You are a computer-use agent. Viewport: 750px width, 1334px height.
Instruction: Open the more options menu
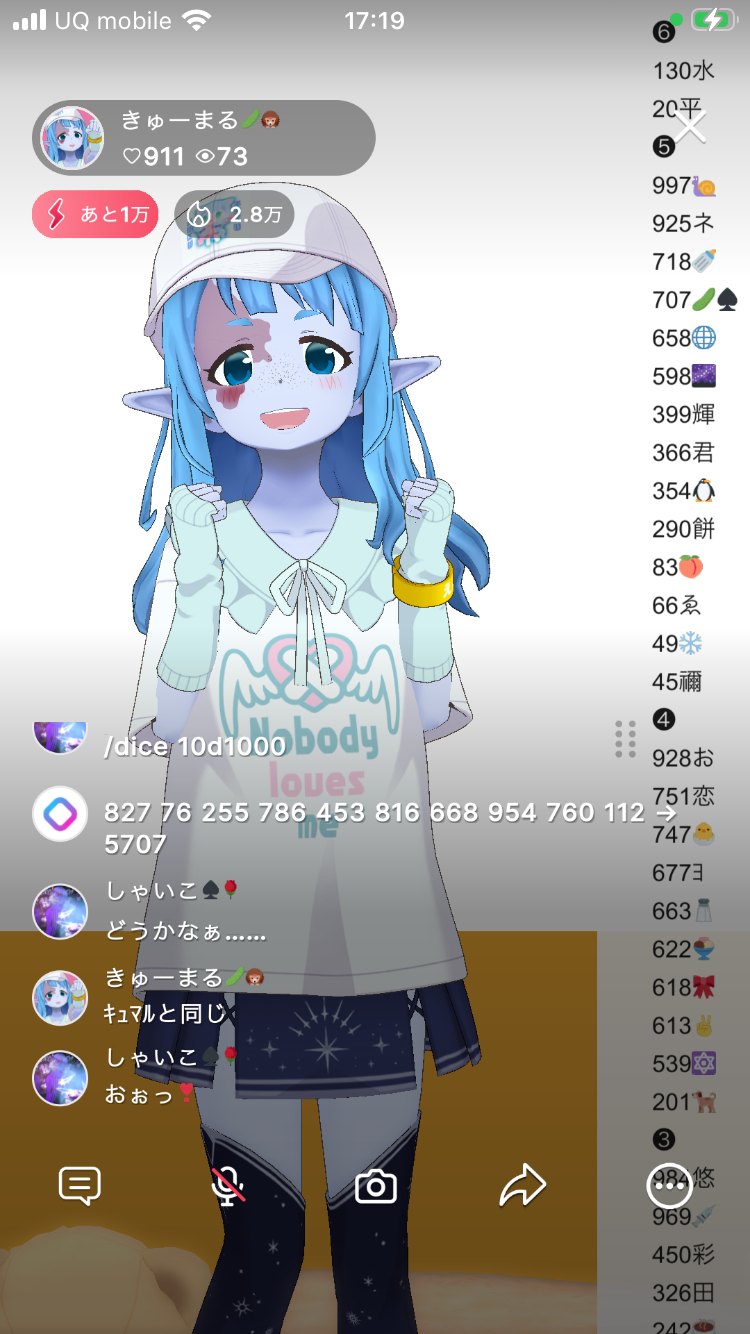click(x=669, y=1186)
